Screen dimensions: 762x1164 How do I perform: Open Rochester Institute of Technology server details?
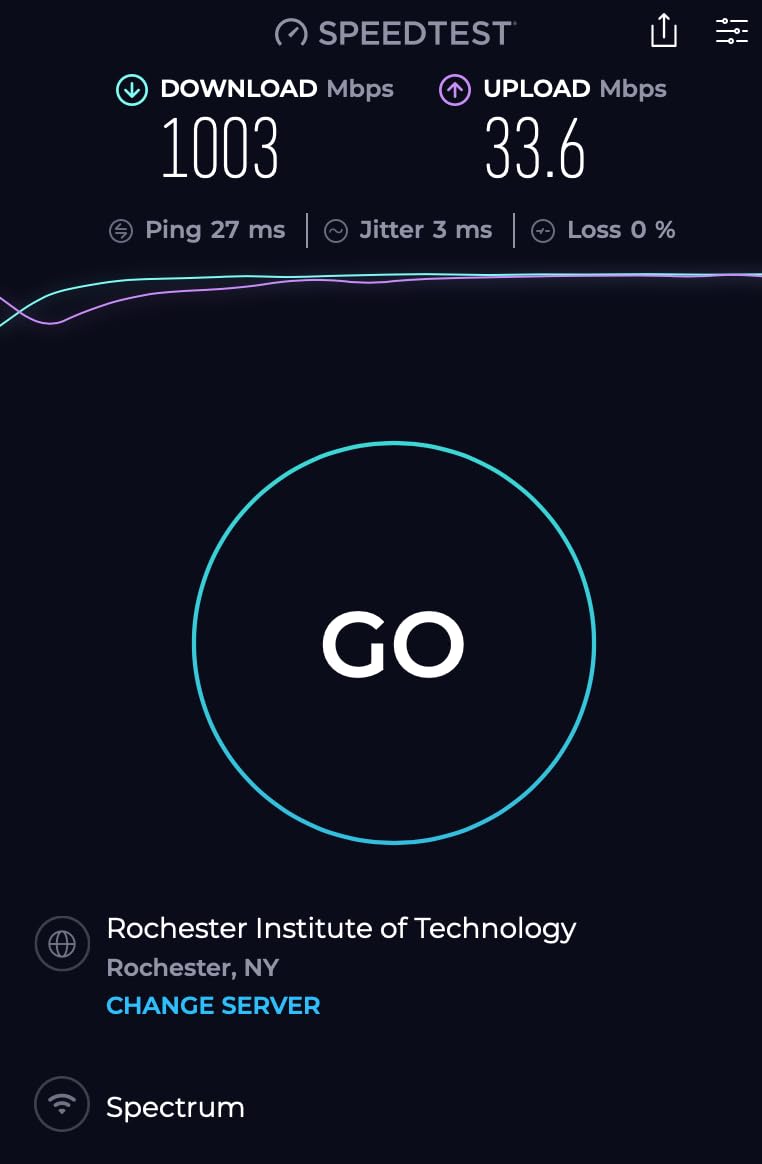click(x=341, y=928)
